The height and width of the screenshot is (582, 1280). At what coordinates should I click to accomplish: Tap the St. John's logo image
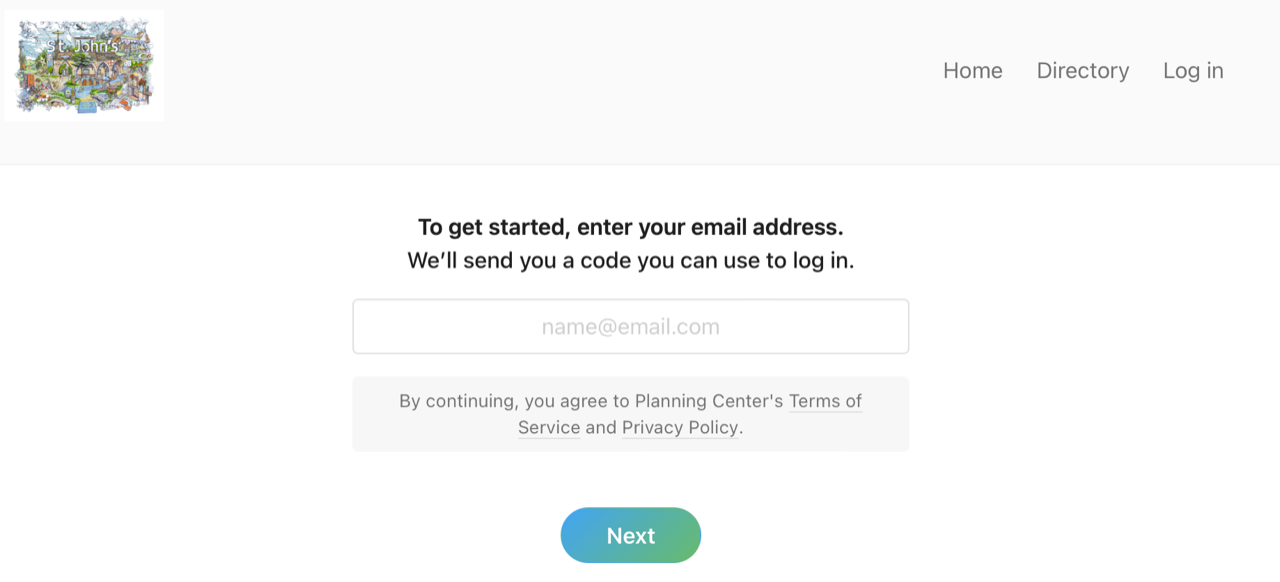tap(84, 66)
